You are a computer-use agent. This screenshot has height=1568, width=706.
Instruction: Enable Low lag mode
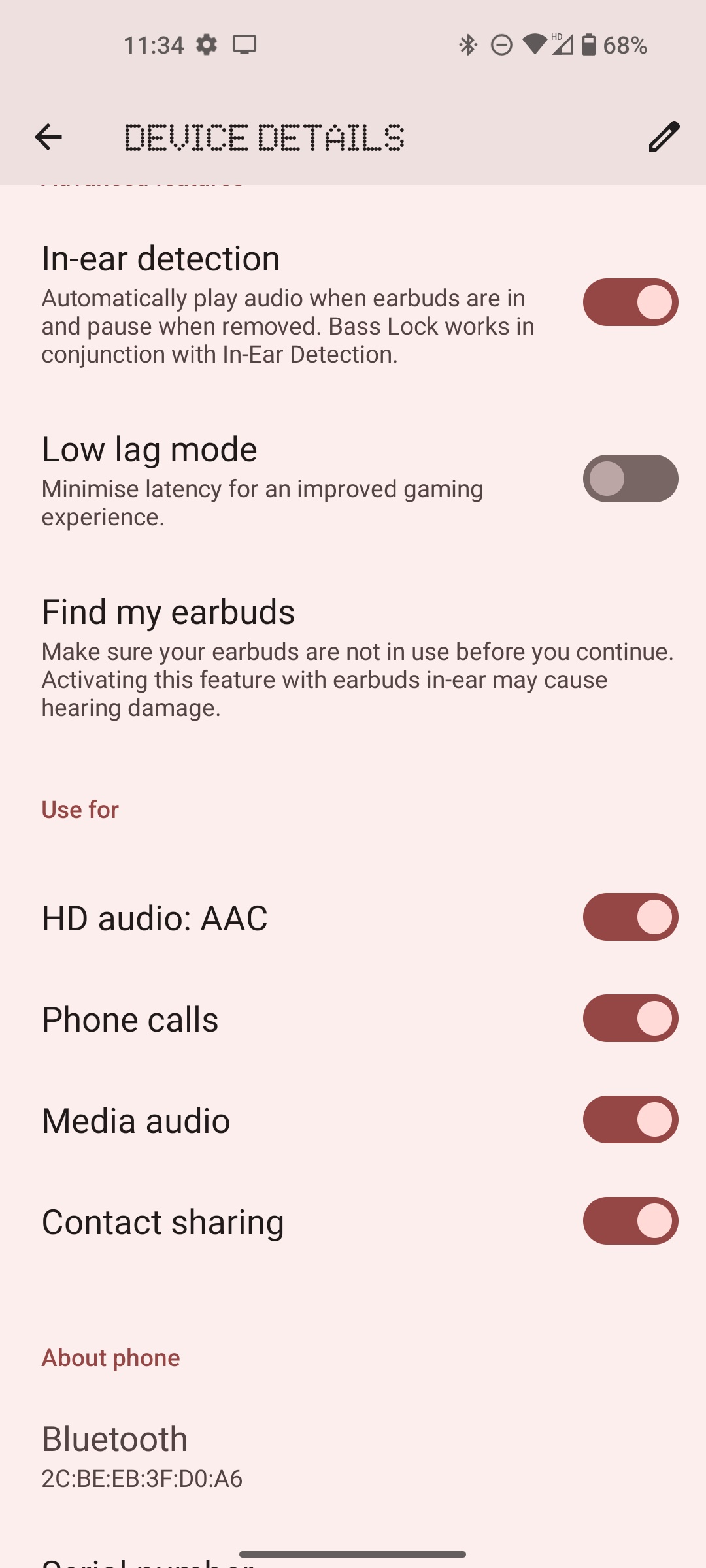click(630, 479)
